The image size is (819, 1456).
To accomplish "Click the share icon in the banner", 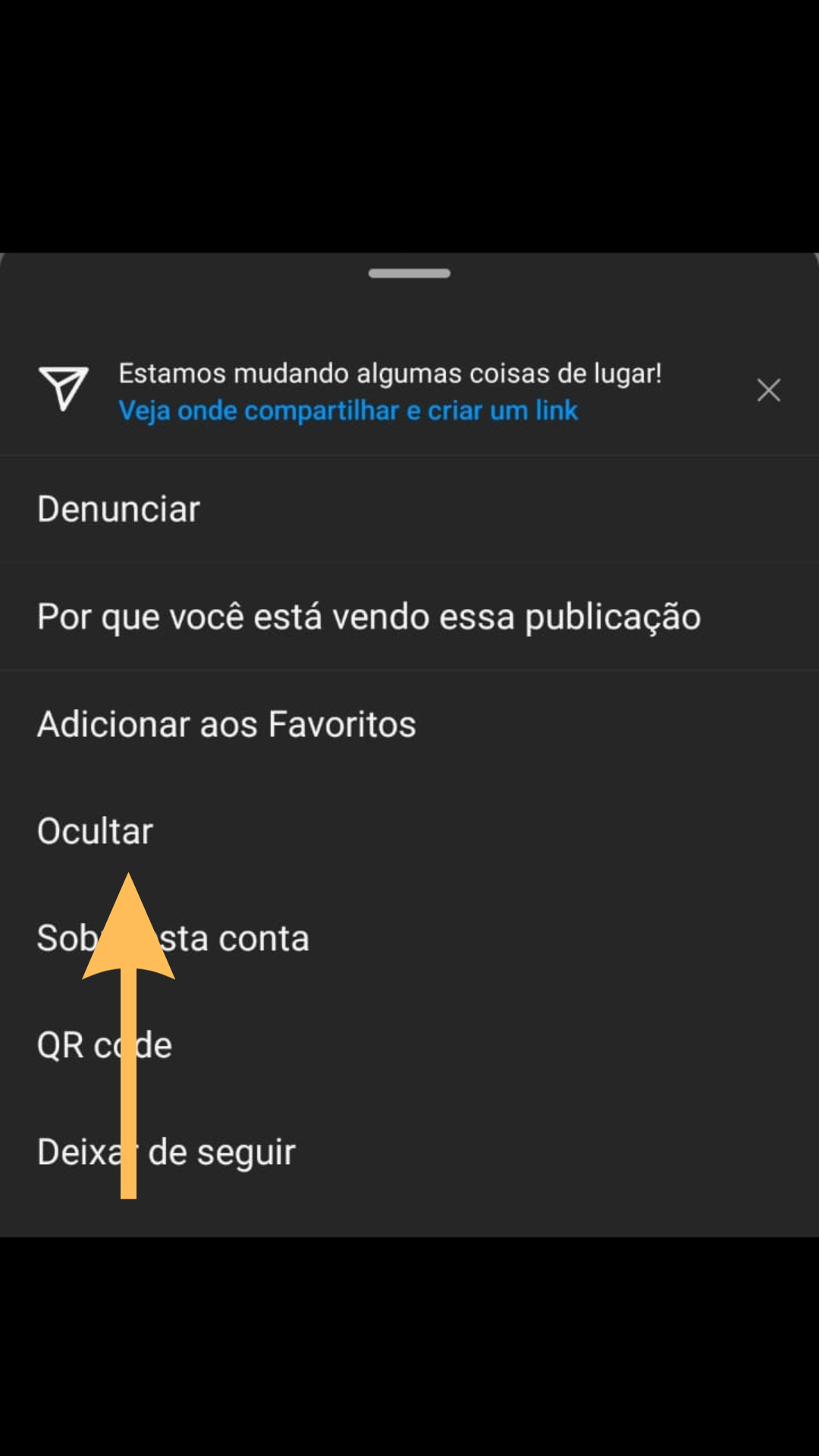I will (65, 390).
